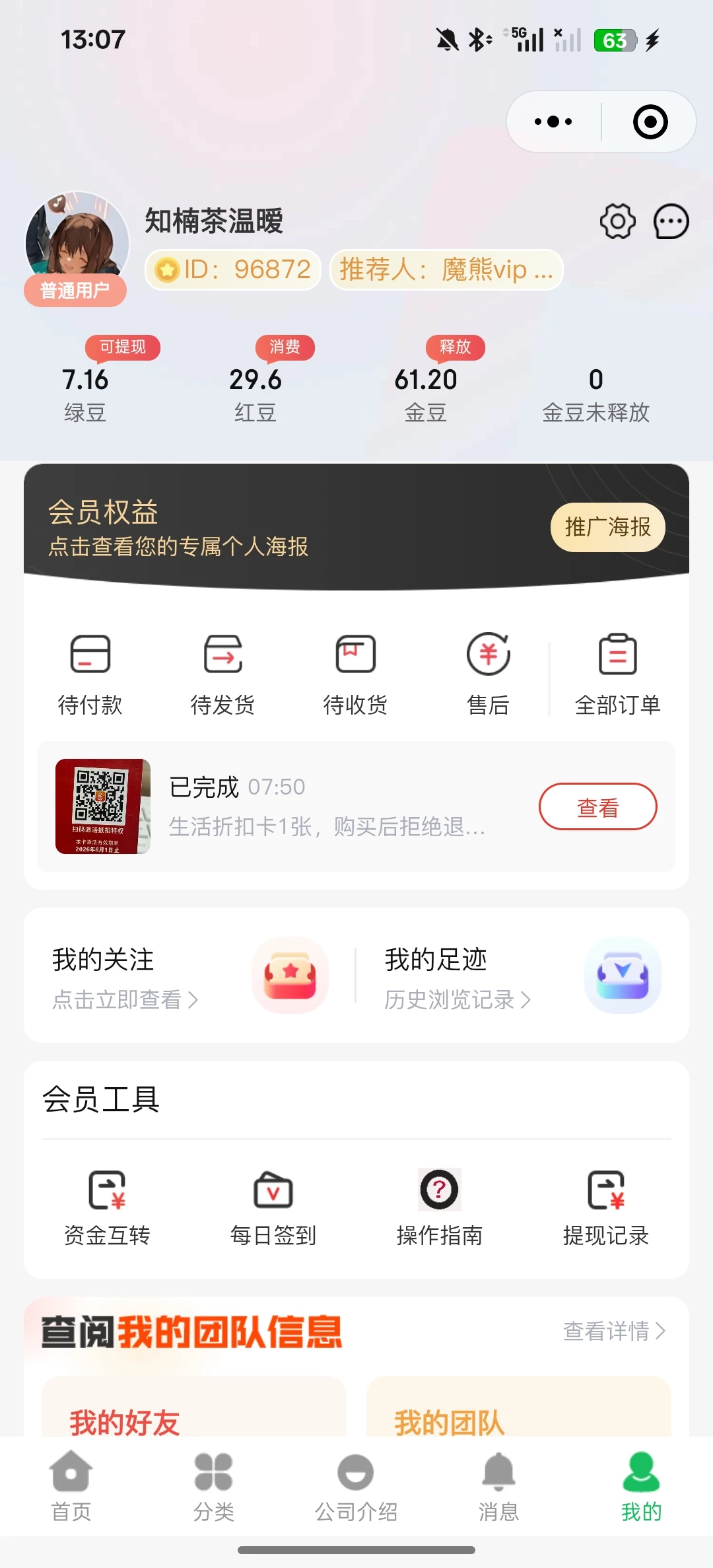Open 资金互转 tool
The width and height of the screenshot is (713, 1568).
[x=107, y=1207]
